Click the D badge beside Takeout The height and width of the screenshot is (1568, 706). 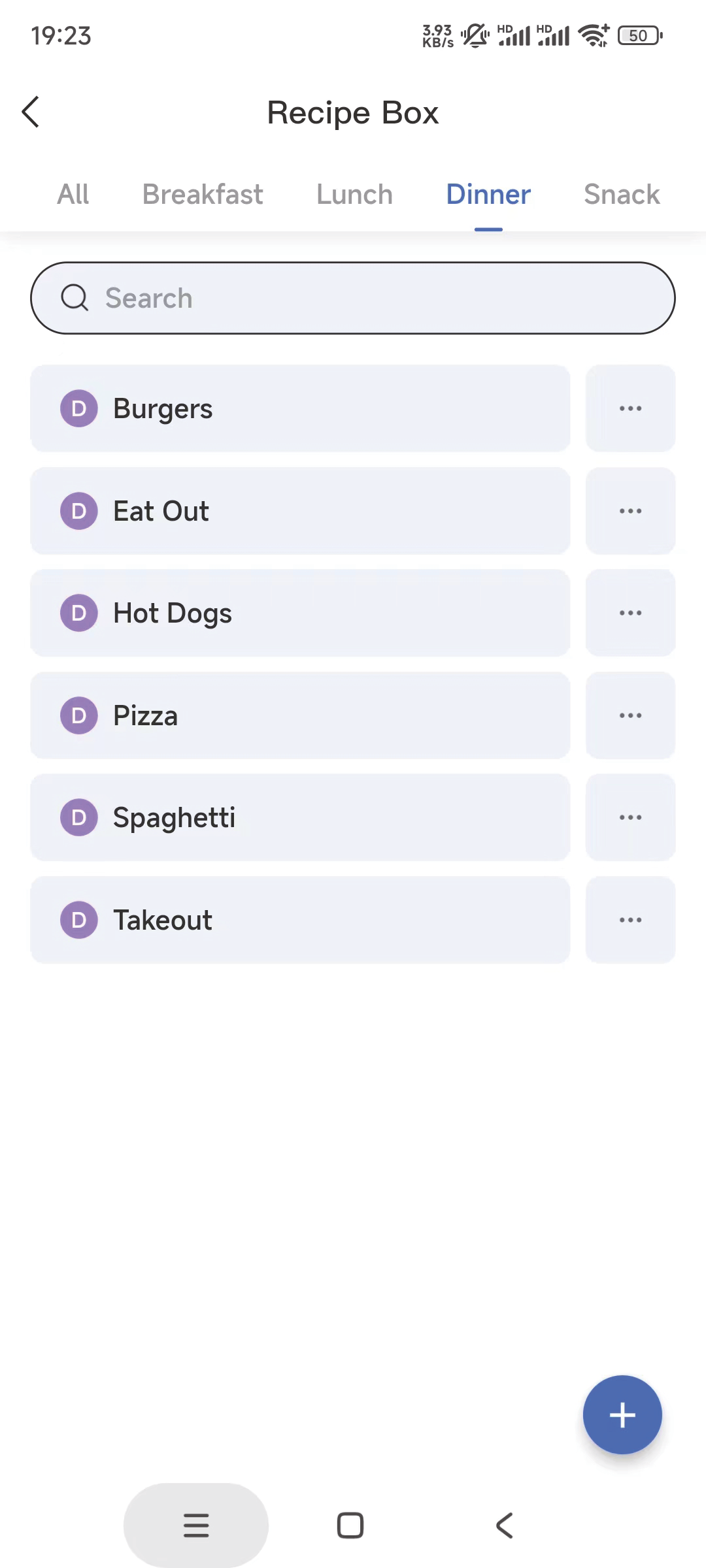point(78,919)
